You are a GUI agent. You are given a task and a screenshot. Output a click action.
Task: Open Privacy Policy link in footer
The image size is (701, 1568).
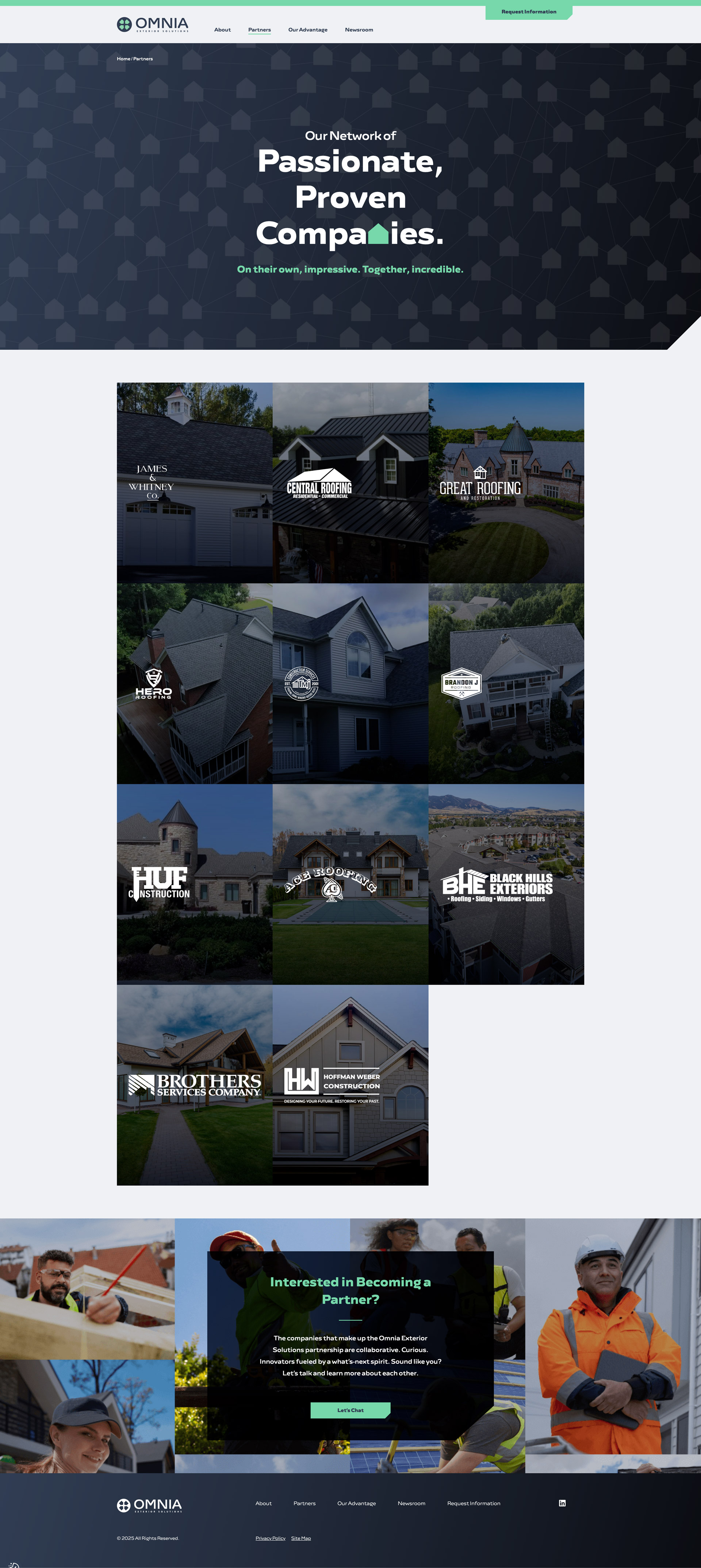click(271, 1538)
